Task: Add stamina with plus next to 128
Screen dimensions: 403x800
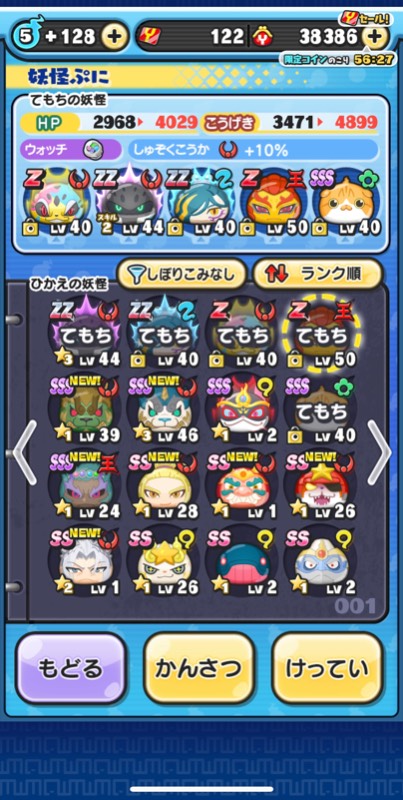Action: (x=114, y=37)
